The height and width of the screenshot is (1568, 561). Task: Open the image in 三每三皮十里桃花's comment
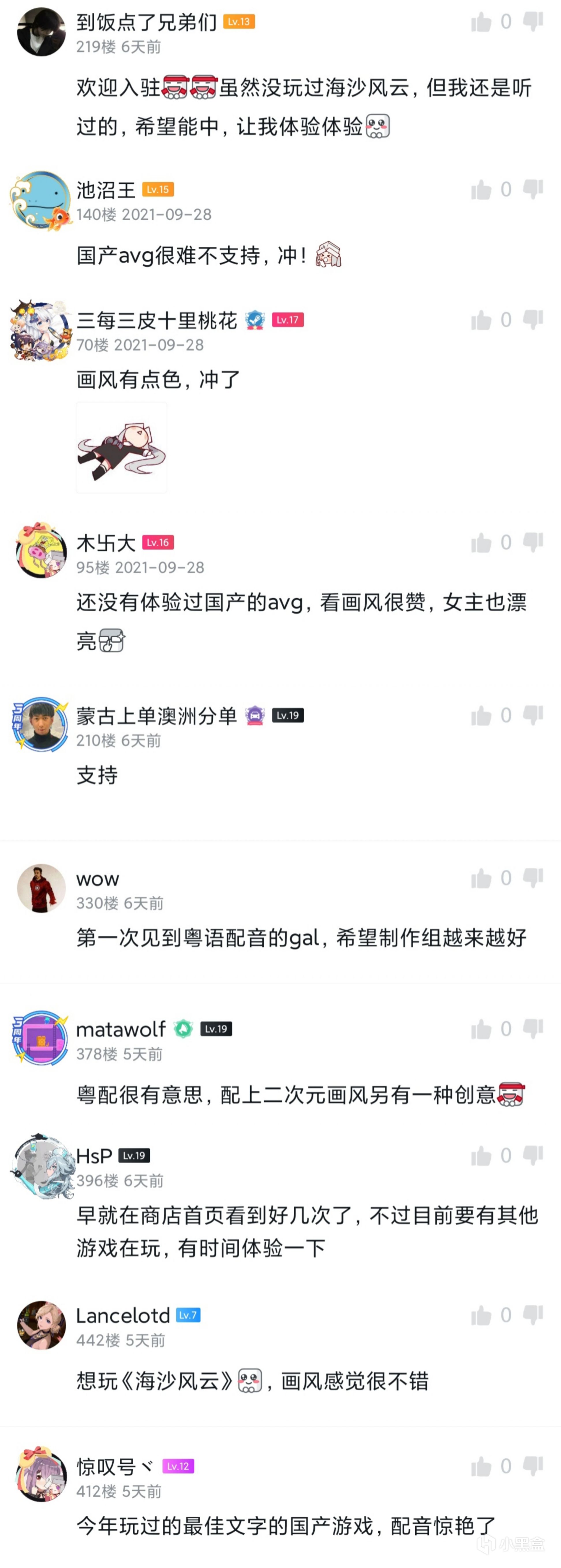[x=122, y=447]
